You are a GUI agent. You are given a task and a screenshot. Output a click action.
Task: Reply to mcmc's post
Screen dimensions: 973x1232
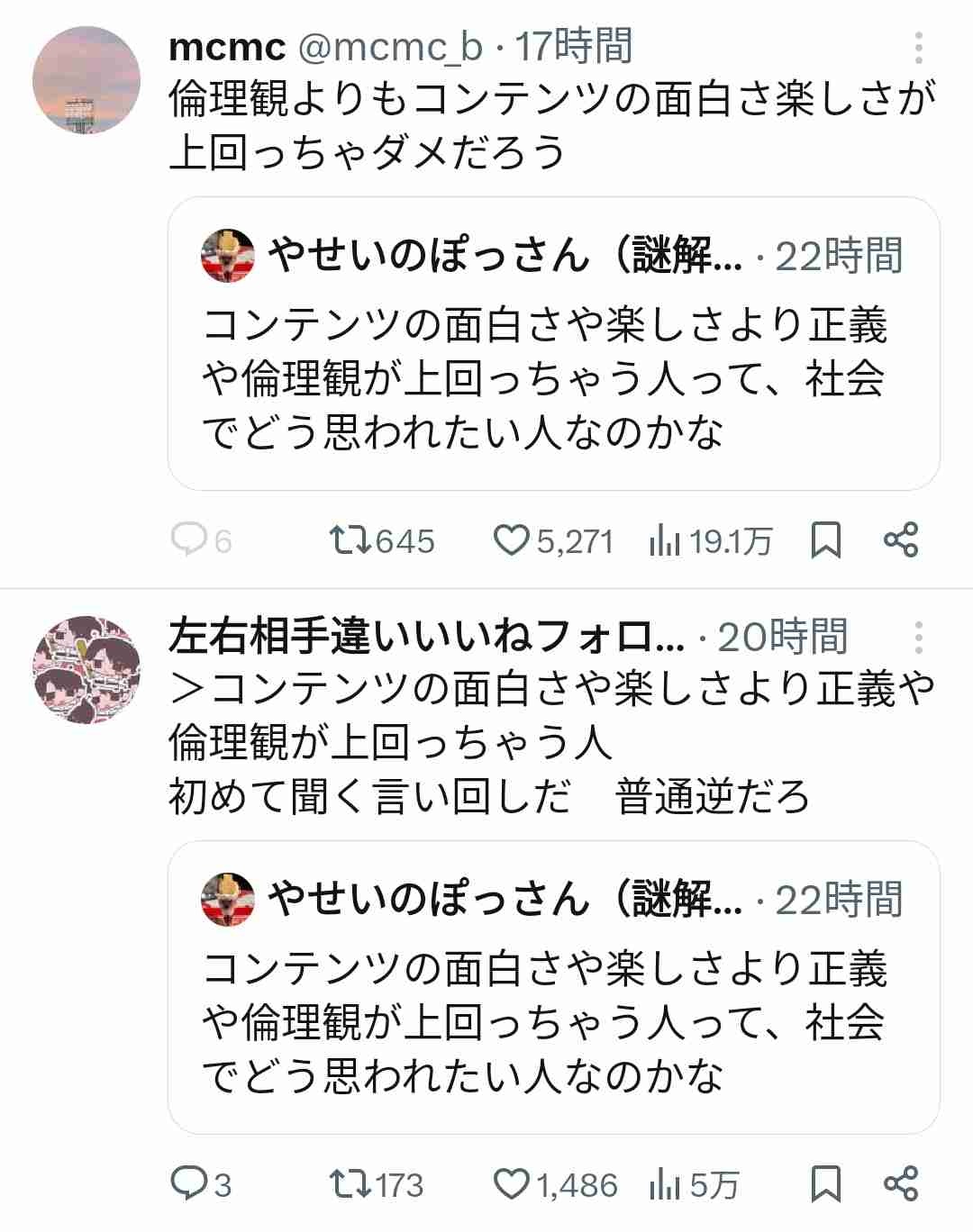click(190, 540)
